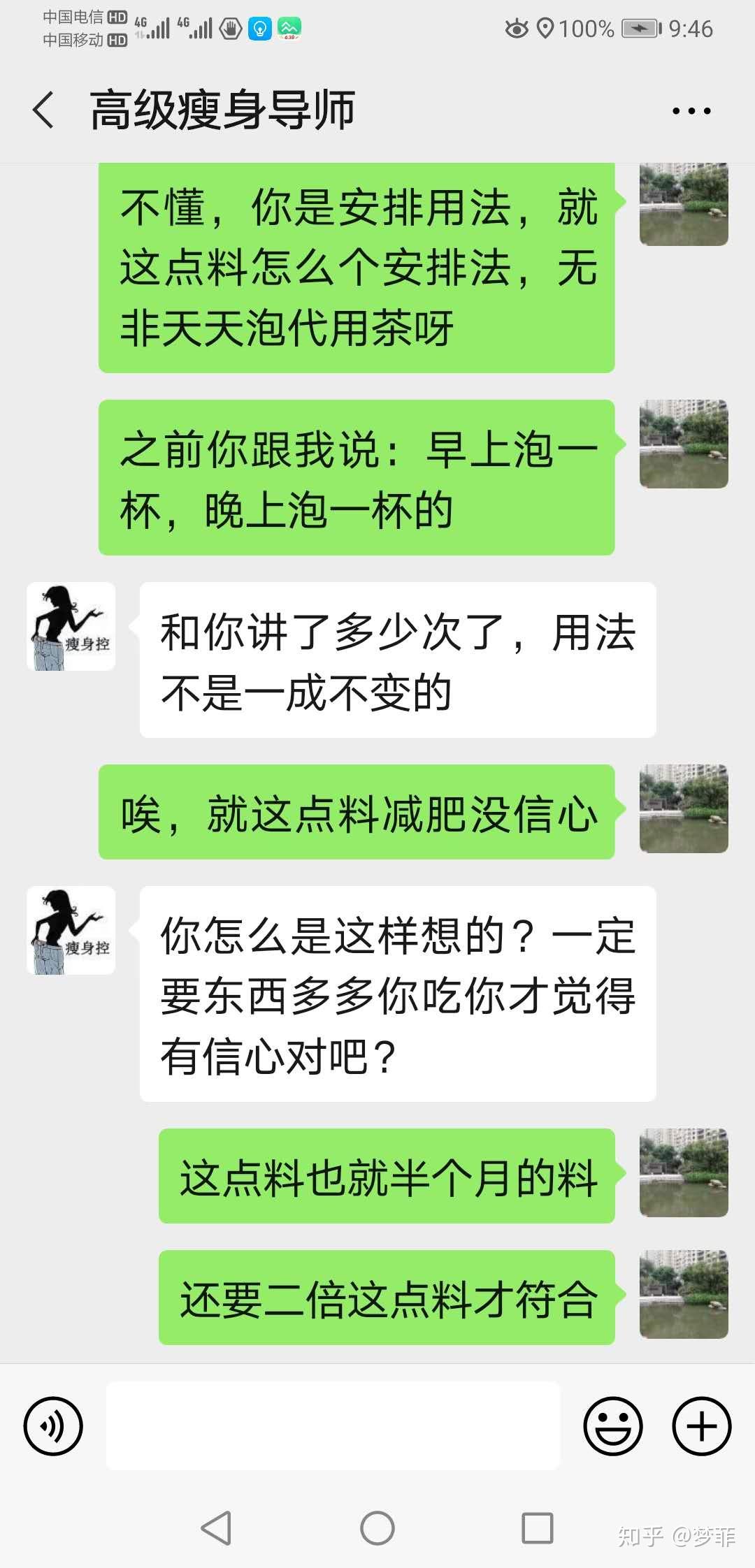Switch to voice message input
The image size is (755, 1568).
click(53, 1426)
